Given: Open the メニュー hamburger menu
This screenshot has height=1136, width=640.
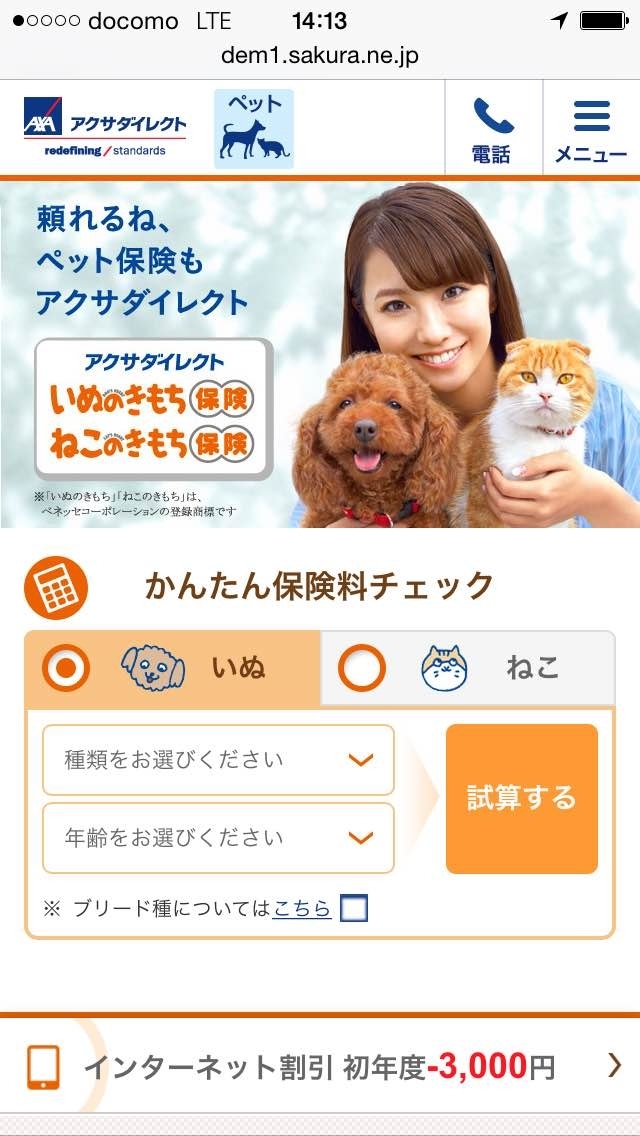Looking at the screenshot, I should point(591,129).
